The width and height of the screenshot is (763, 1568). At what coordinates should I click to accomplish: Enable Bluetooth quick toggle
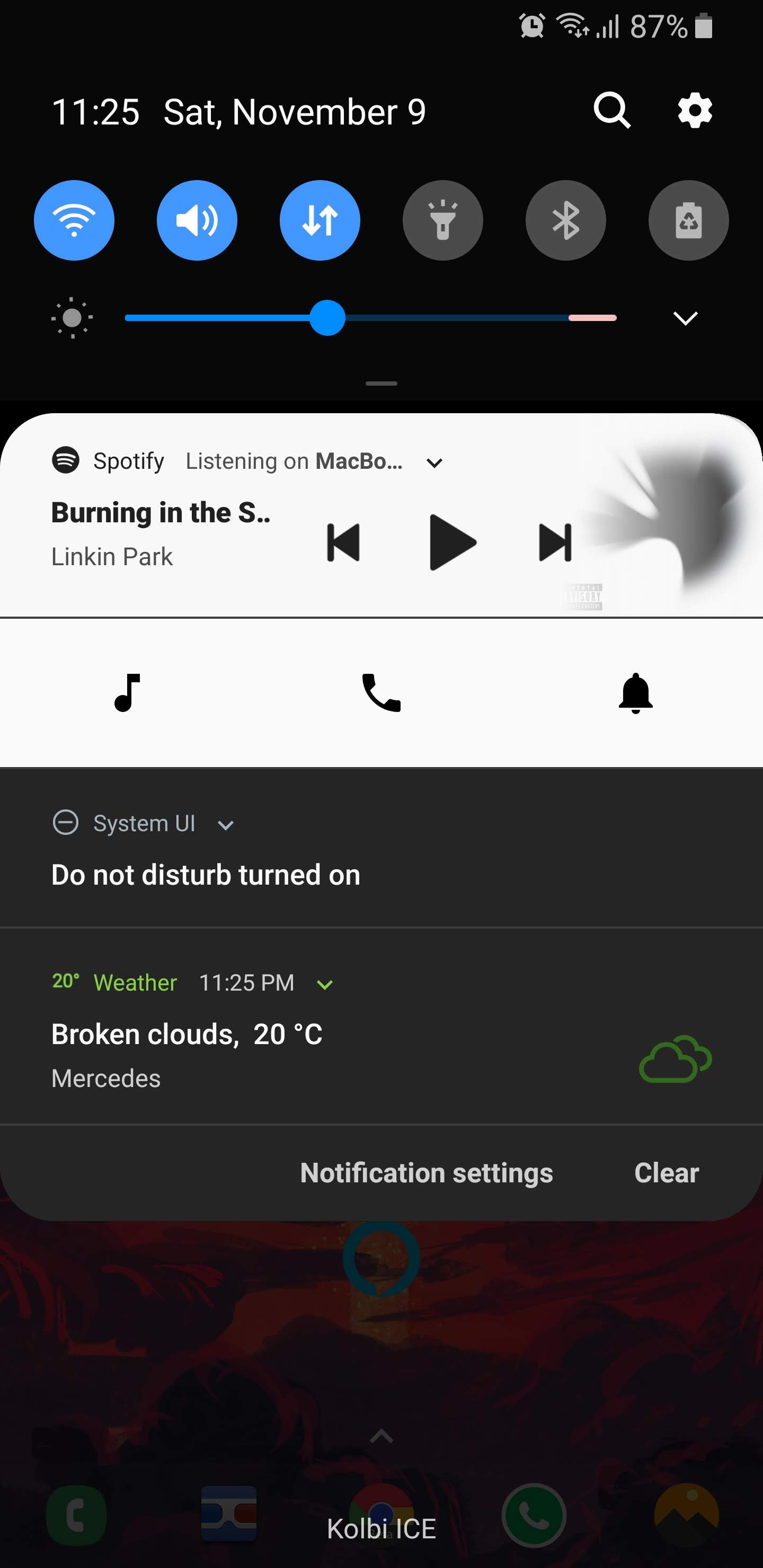point(566,220)
